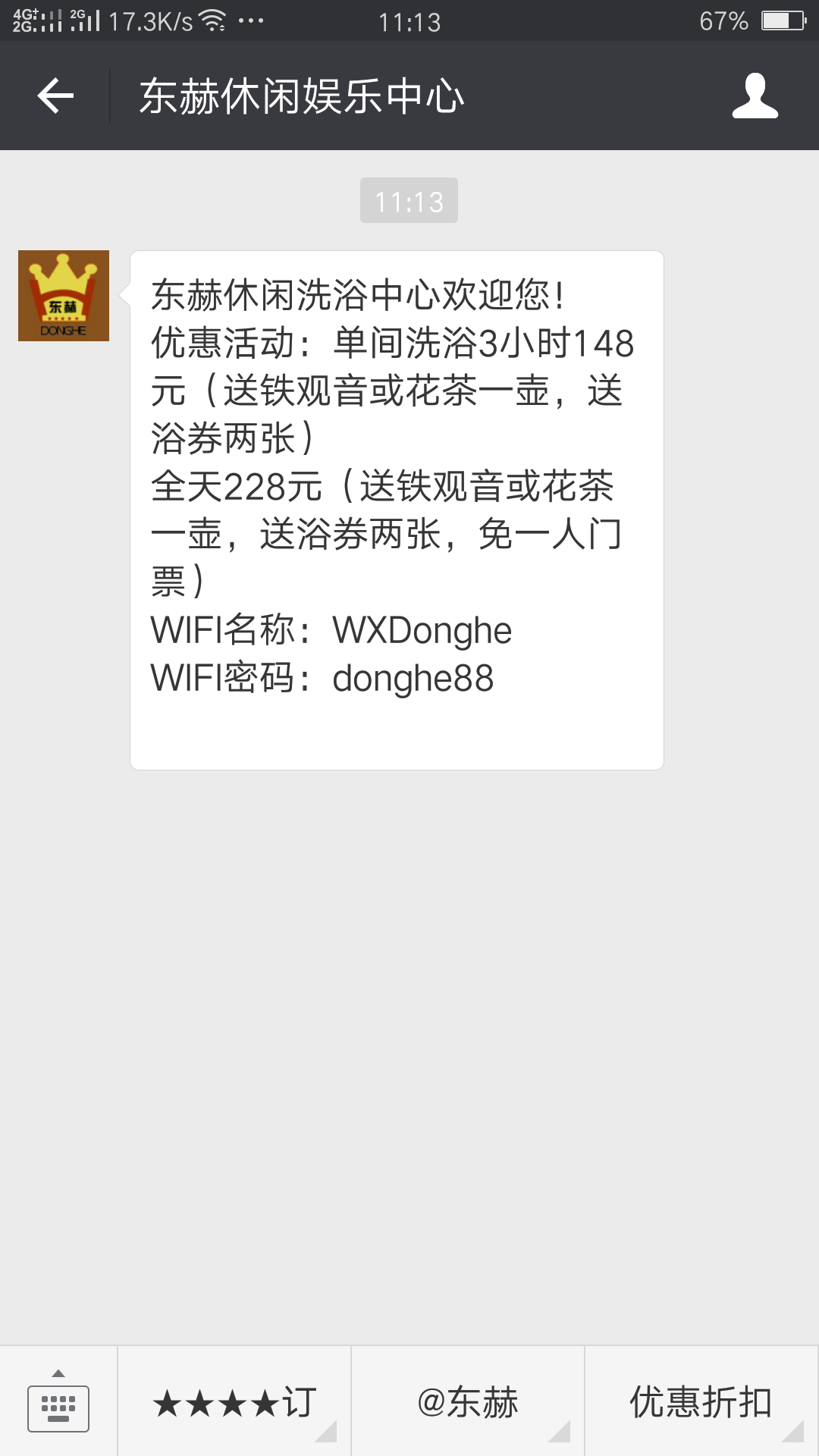Tap the 东赫 sender avatar
819x1456 pixels.
(x=64, y=296)
